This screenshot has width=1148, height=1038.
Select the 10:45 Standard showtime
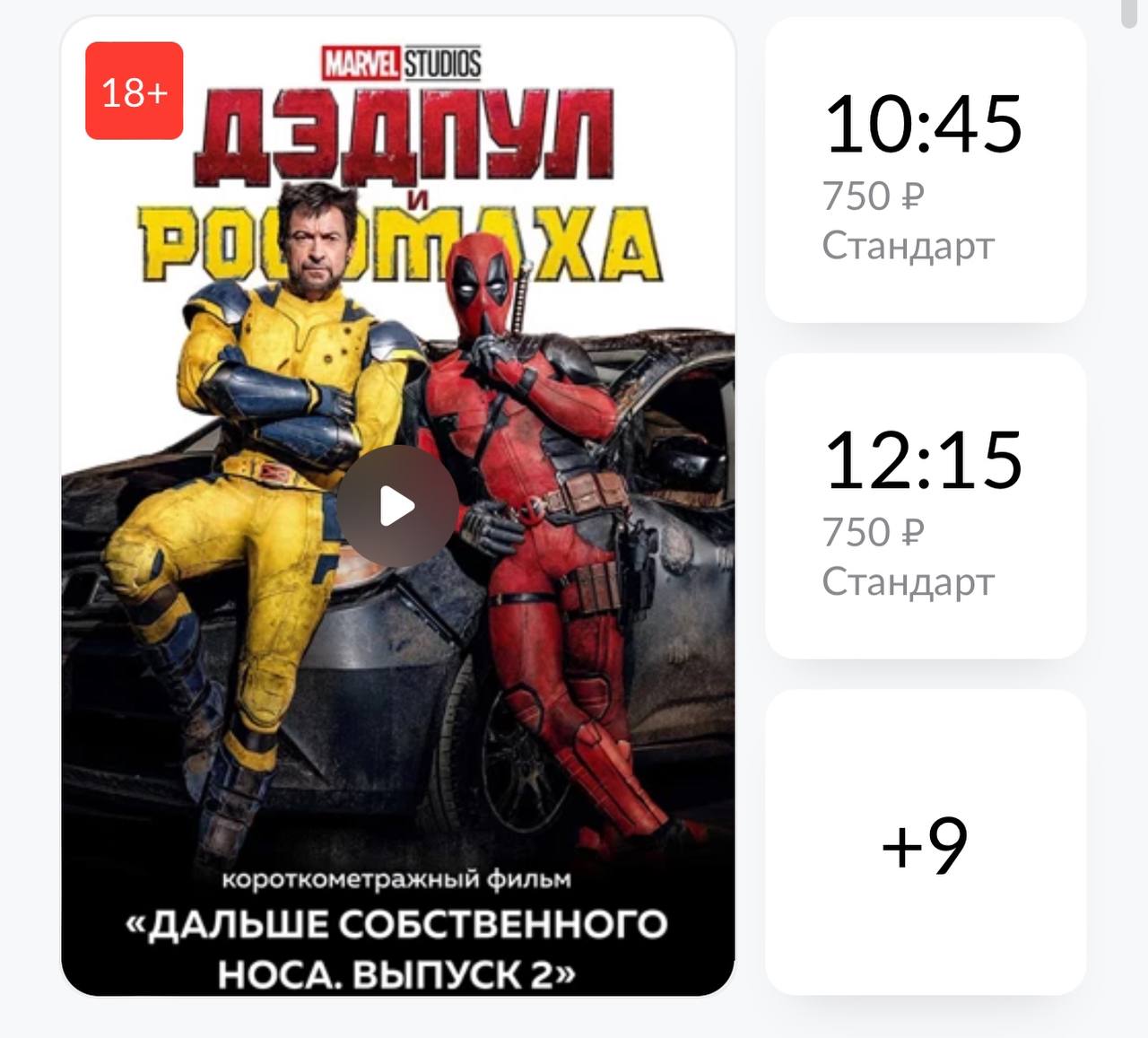(925, 170)
